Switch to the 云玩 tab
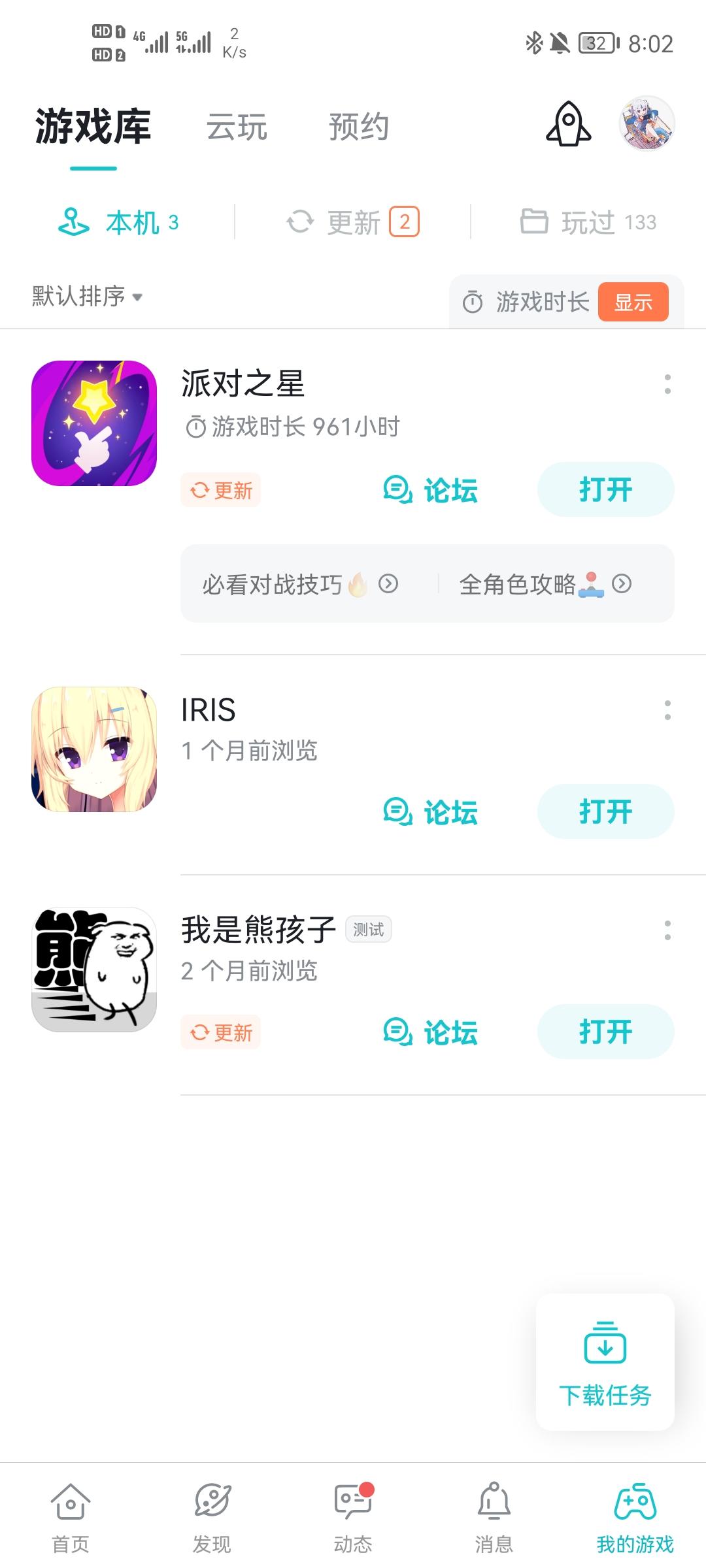This screenshot has height=1568, width=706. pos(237,128)
